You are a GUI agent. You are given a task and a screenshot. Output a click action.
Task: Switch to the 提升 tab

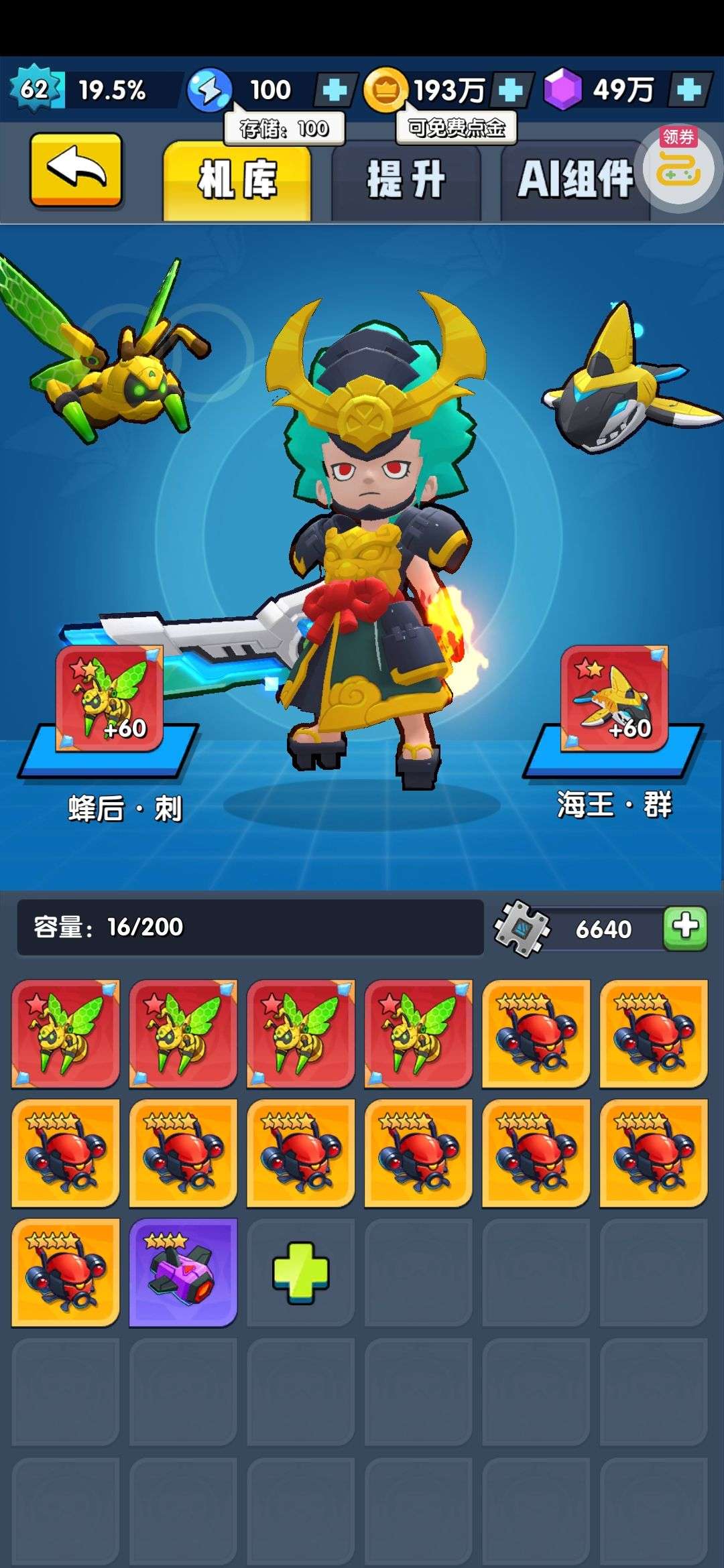point(406,181)
